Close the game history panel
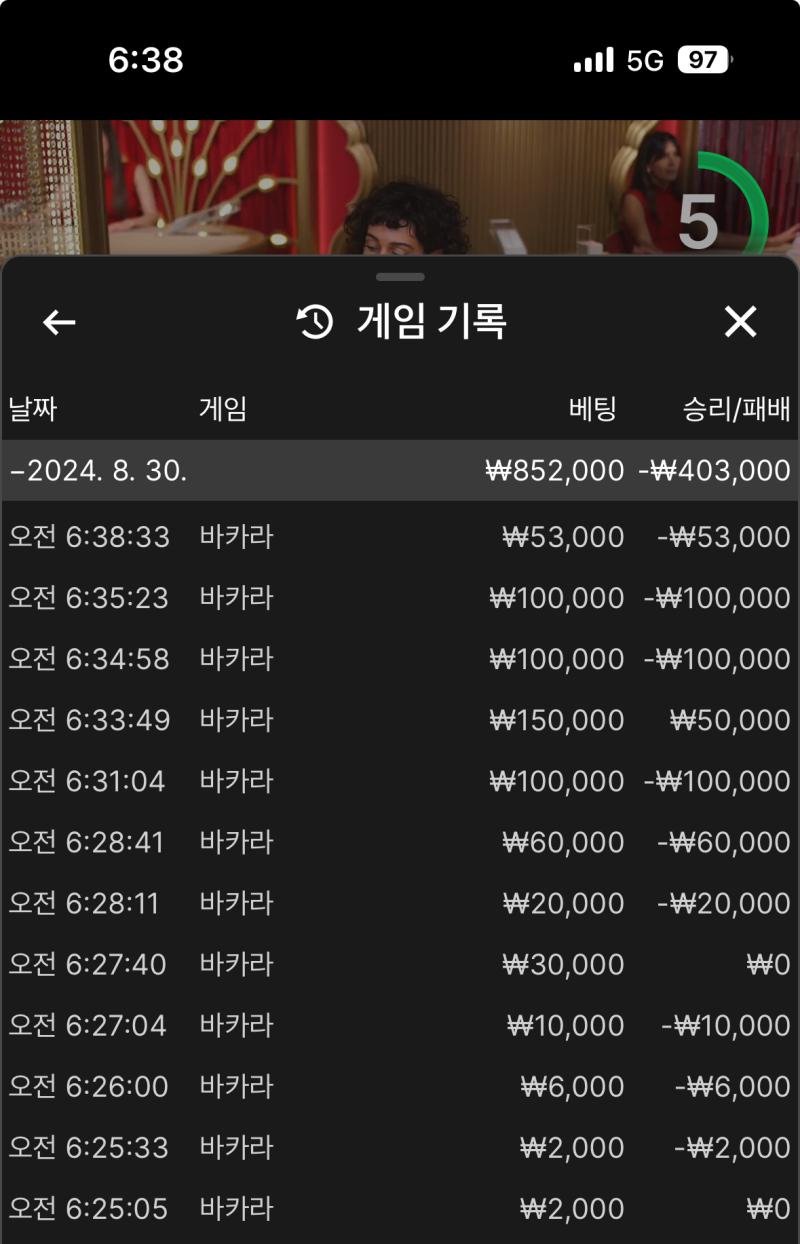This screenshot has height=1244, width=800. pos(740,322)
